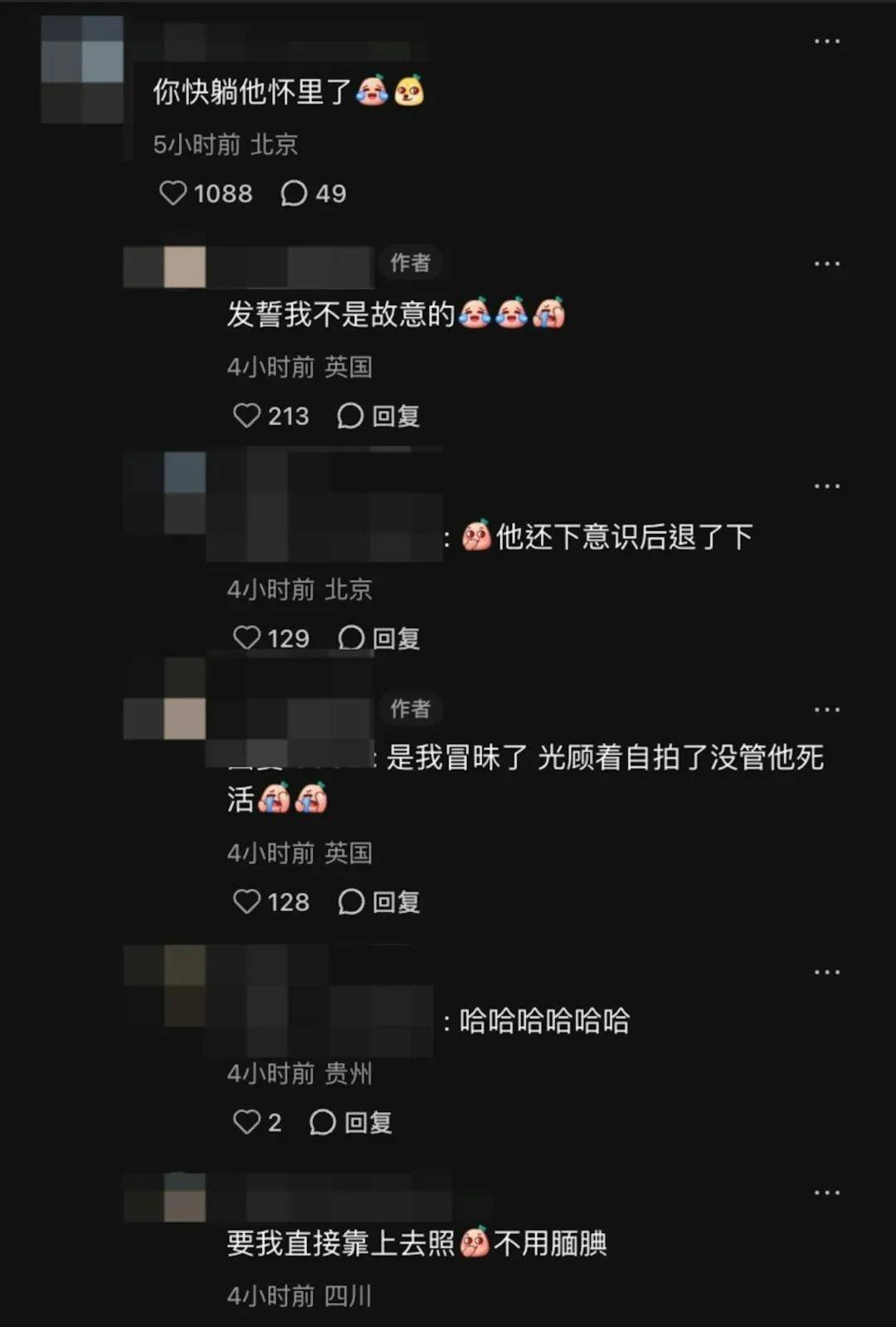Open more options for 他还下意识后退了下

pos(826,486)
